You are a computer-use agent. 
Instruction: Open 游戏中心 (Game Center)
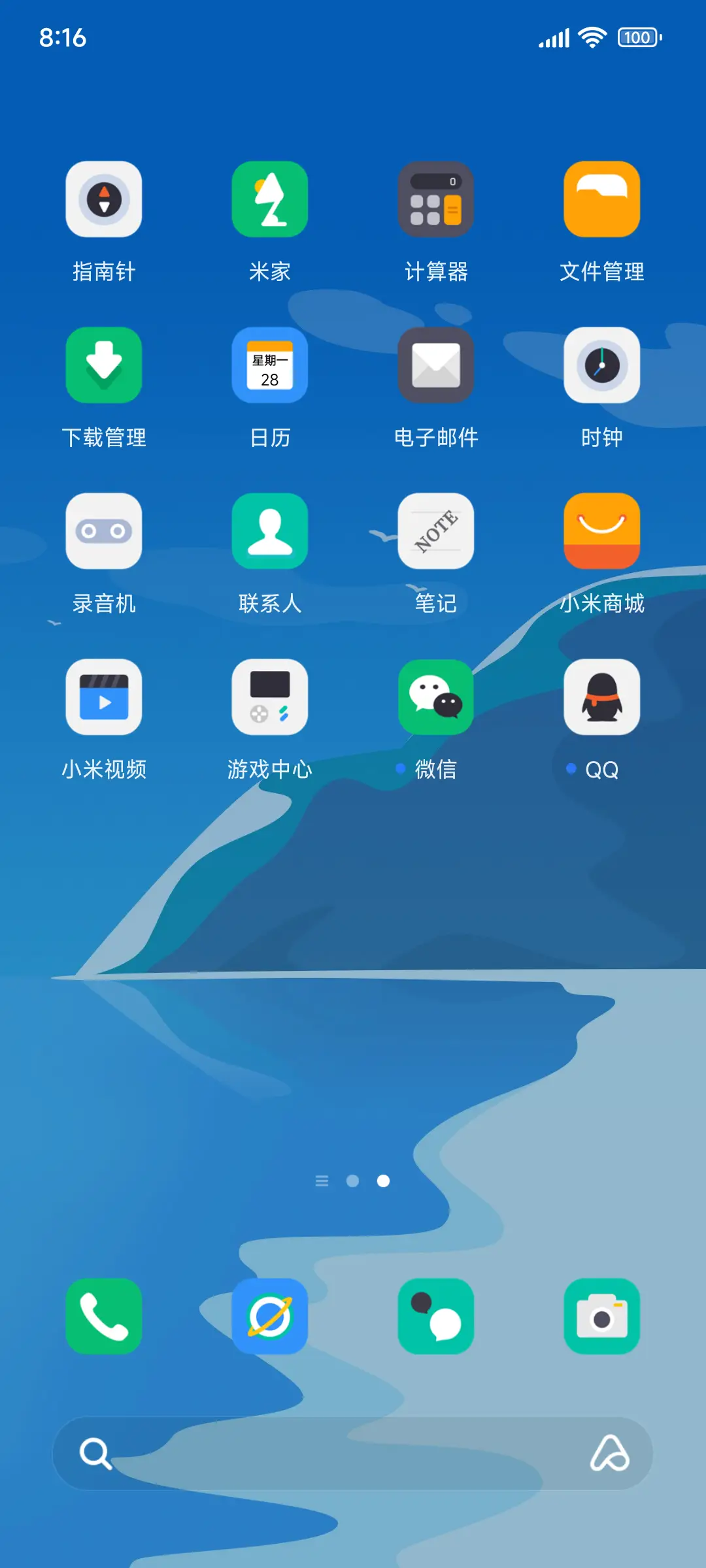(x=270, y=697)
